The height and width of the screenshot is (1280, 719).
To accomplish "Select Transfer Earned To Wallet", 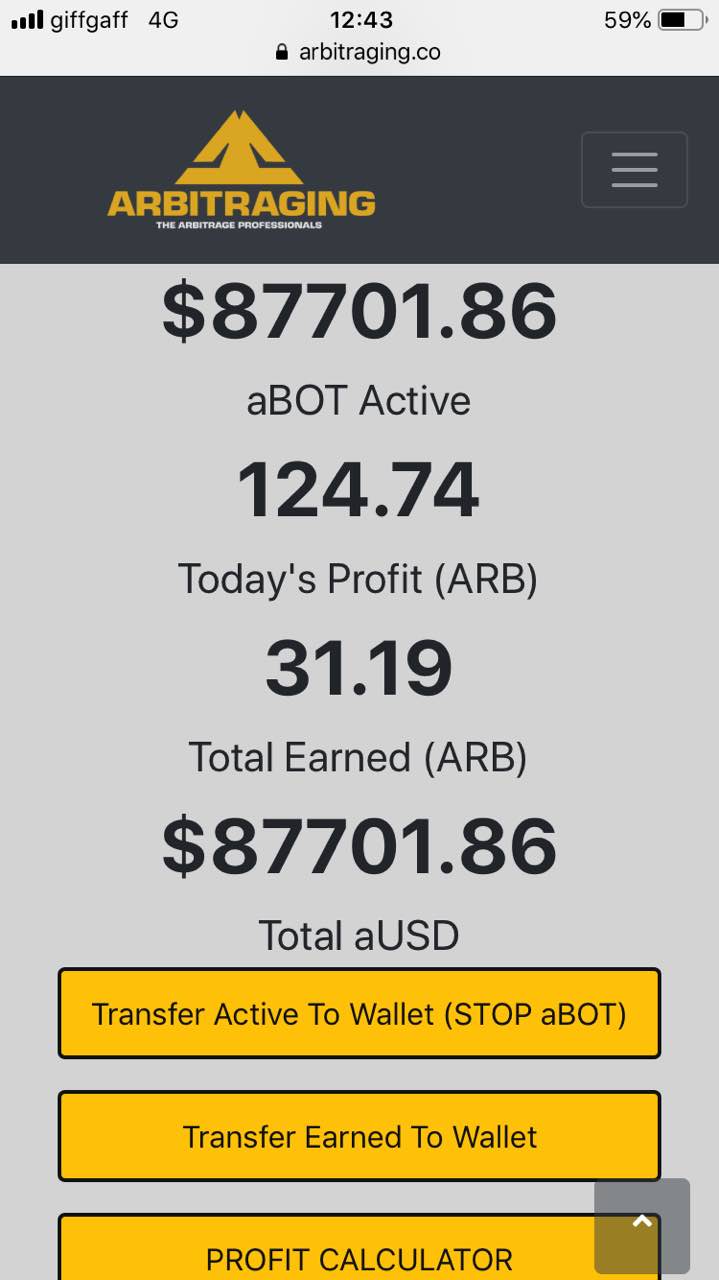I will click(x=359, y=1136).
